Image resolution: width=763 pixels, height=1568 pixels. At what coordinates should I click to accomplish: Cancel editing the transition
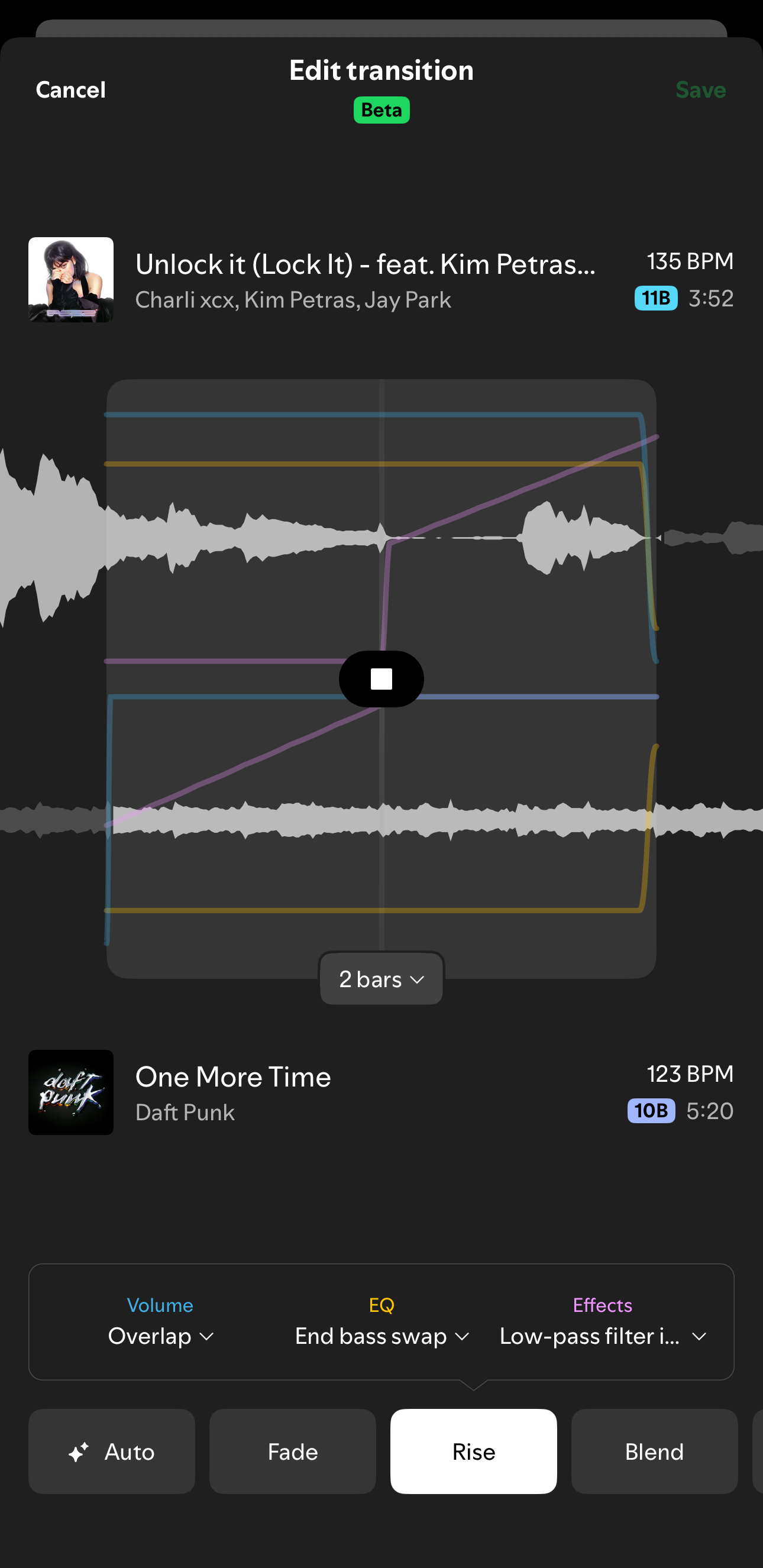click(70, 90)
